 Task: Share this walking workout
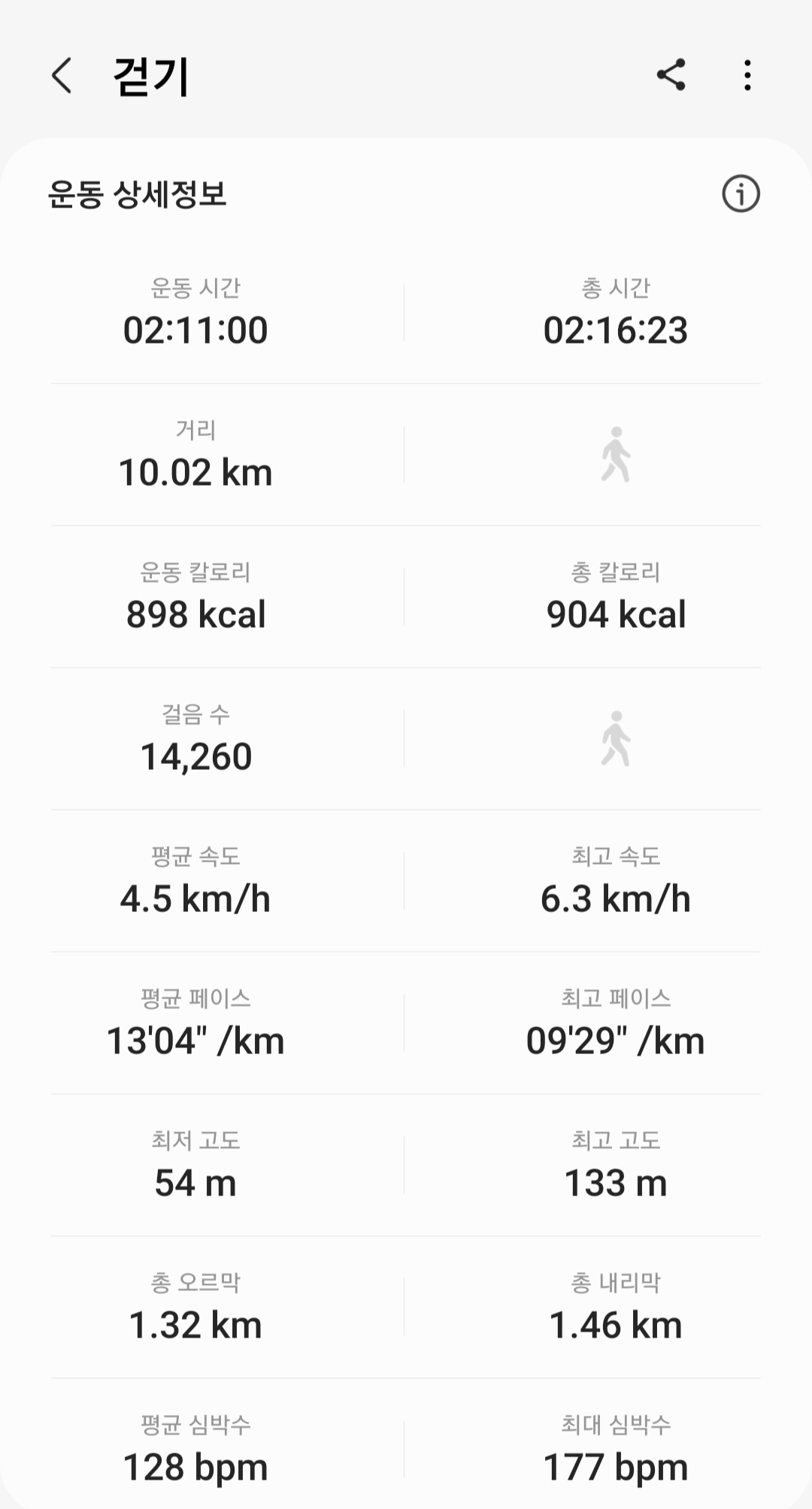click(671, 75)
